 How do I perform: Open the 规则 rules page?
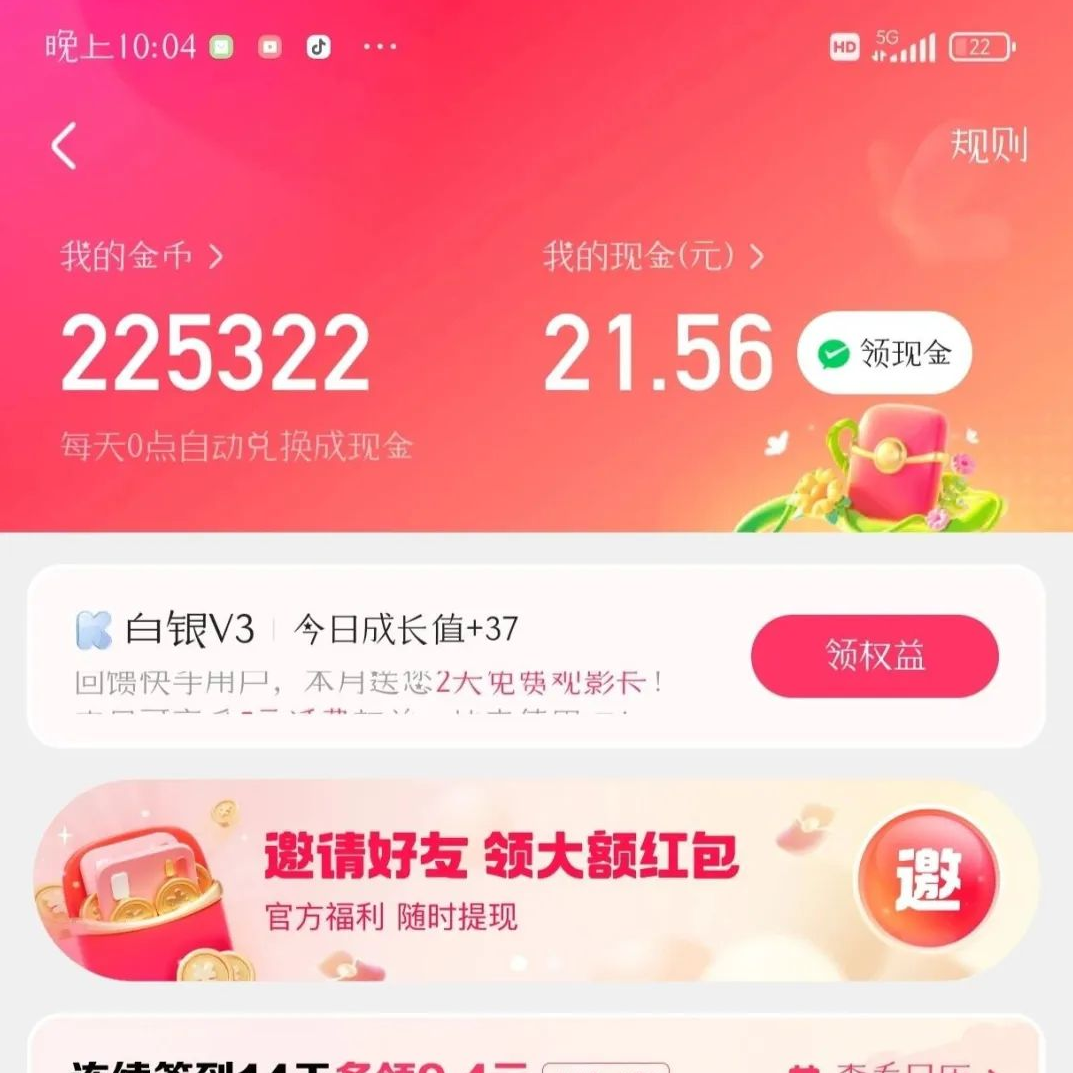coord(988,146)
